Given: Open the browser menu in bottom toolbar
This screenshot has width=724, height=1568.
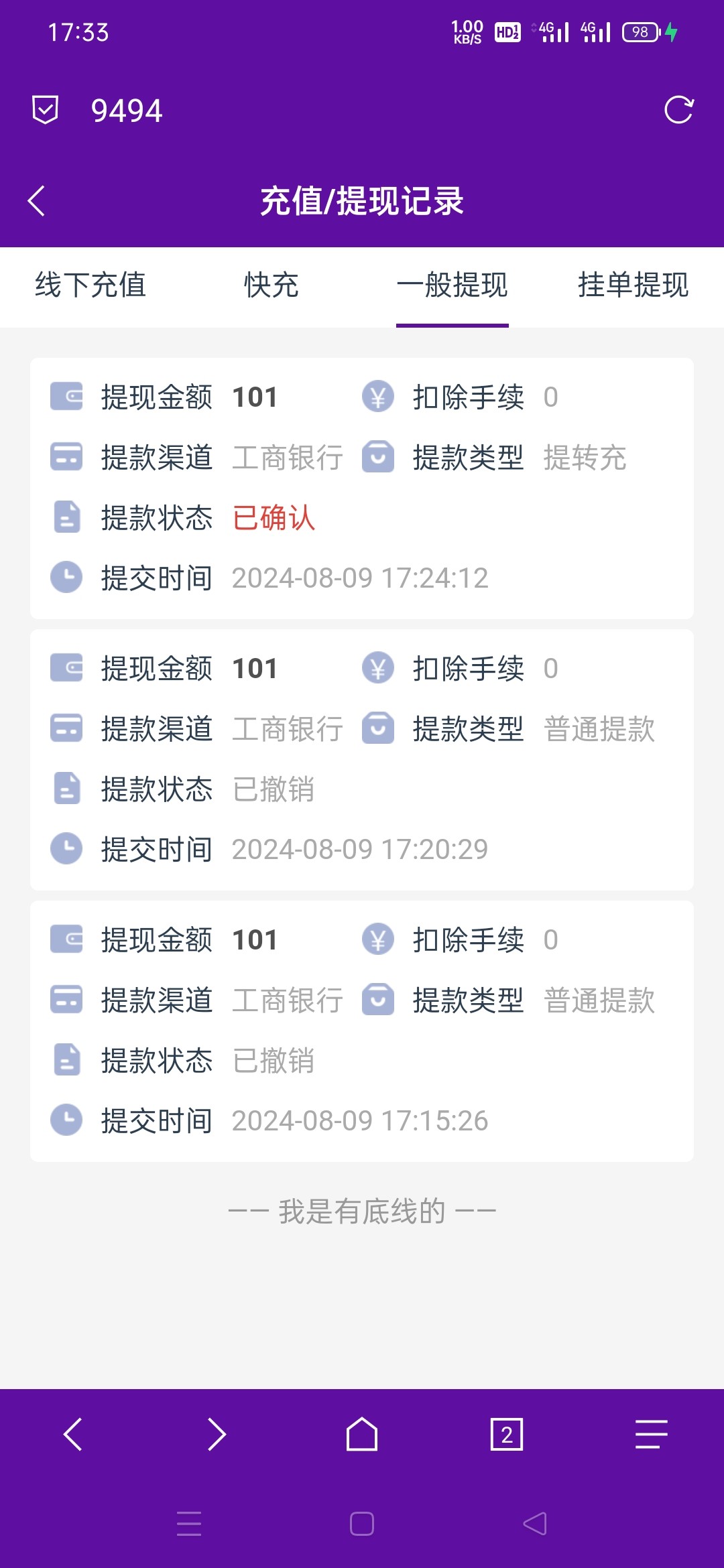Looking at the screenshot, I should (x=652, y=1435).
